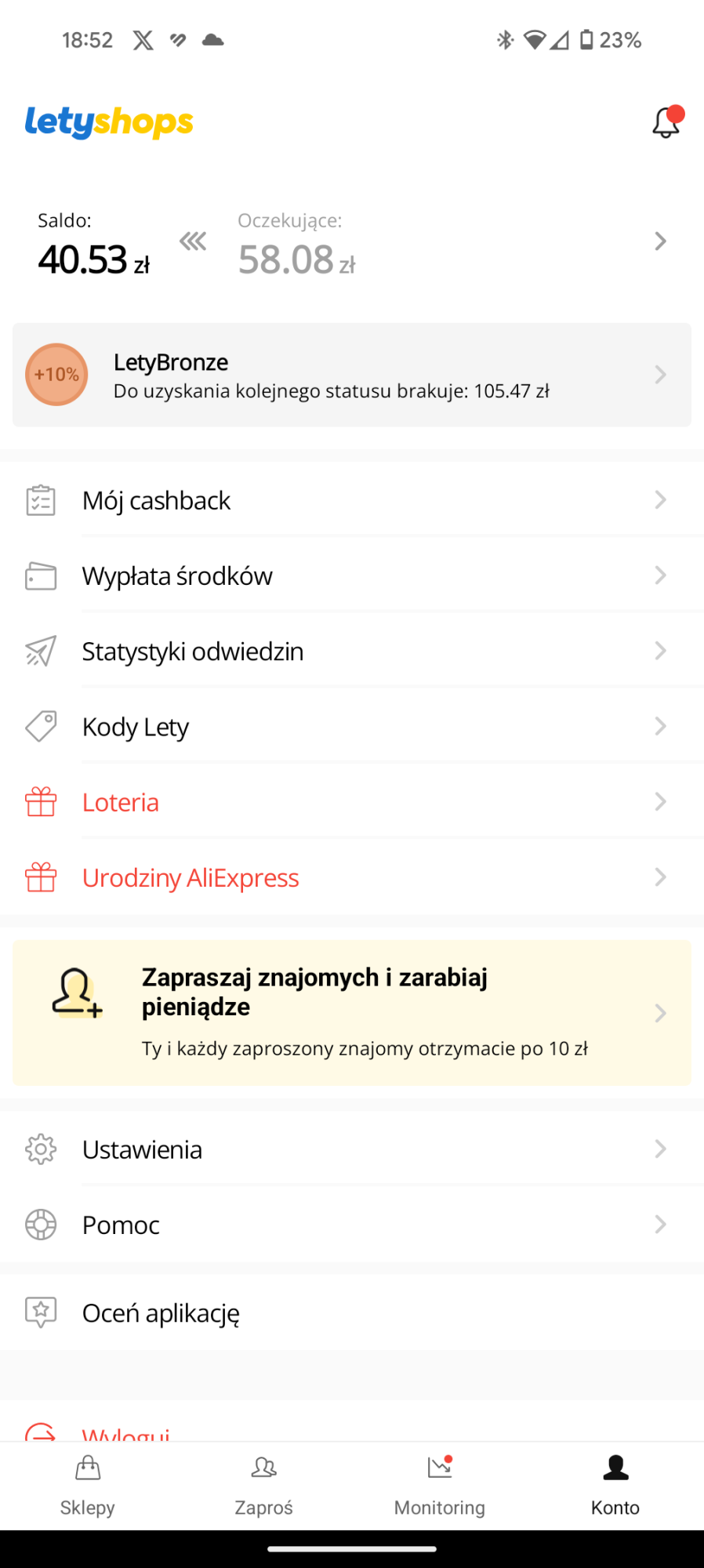Go to Wypłata środków
Screen dimensions: 704x1568
[351, 576]
